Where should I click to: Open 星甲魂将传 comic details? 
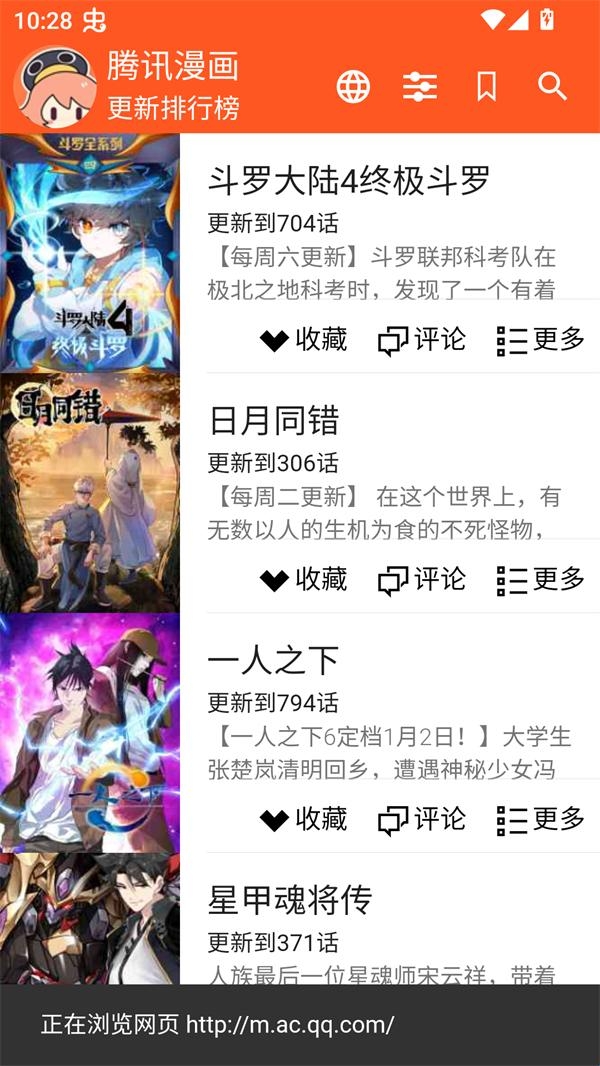click(x=290, y=900)
